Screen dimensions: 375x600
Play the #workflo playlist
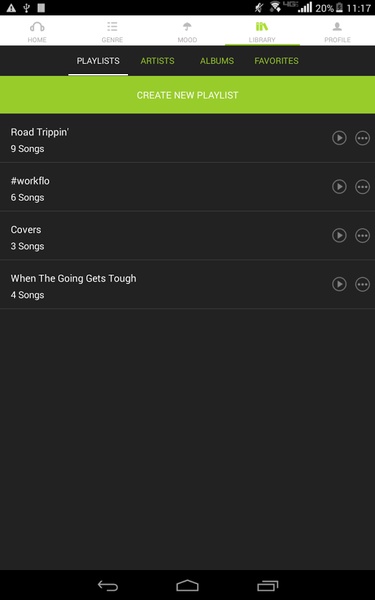339,187
